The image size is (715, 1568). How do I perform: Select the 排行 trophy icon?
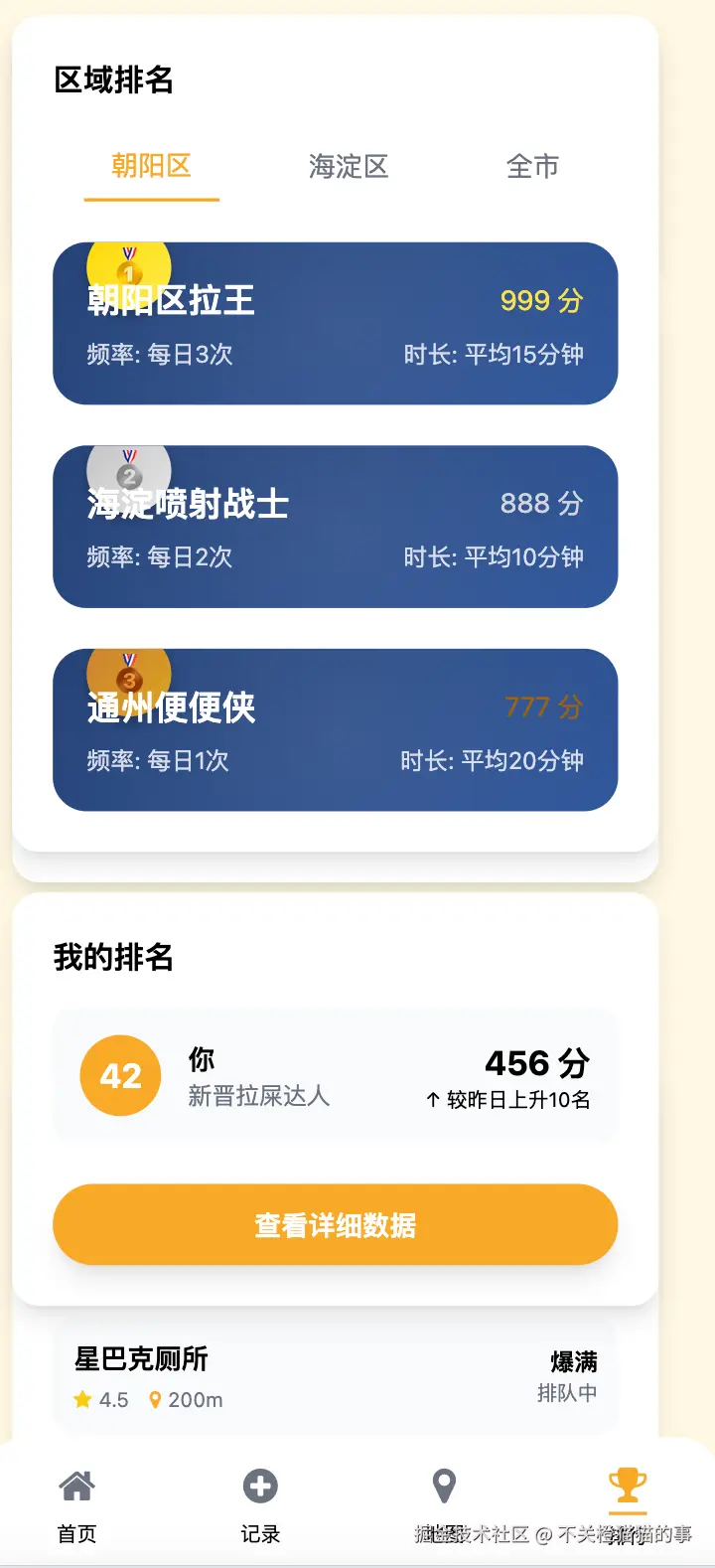[626, 1487]
